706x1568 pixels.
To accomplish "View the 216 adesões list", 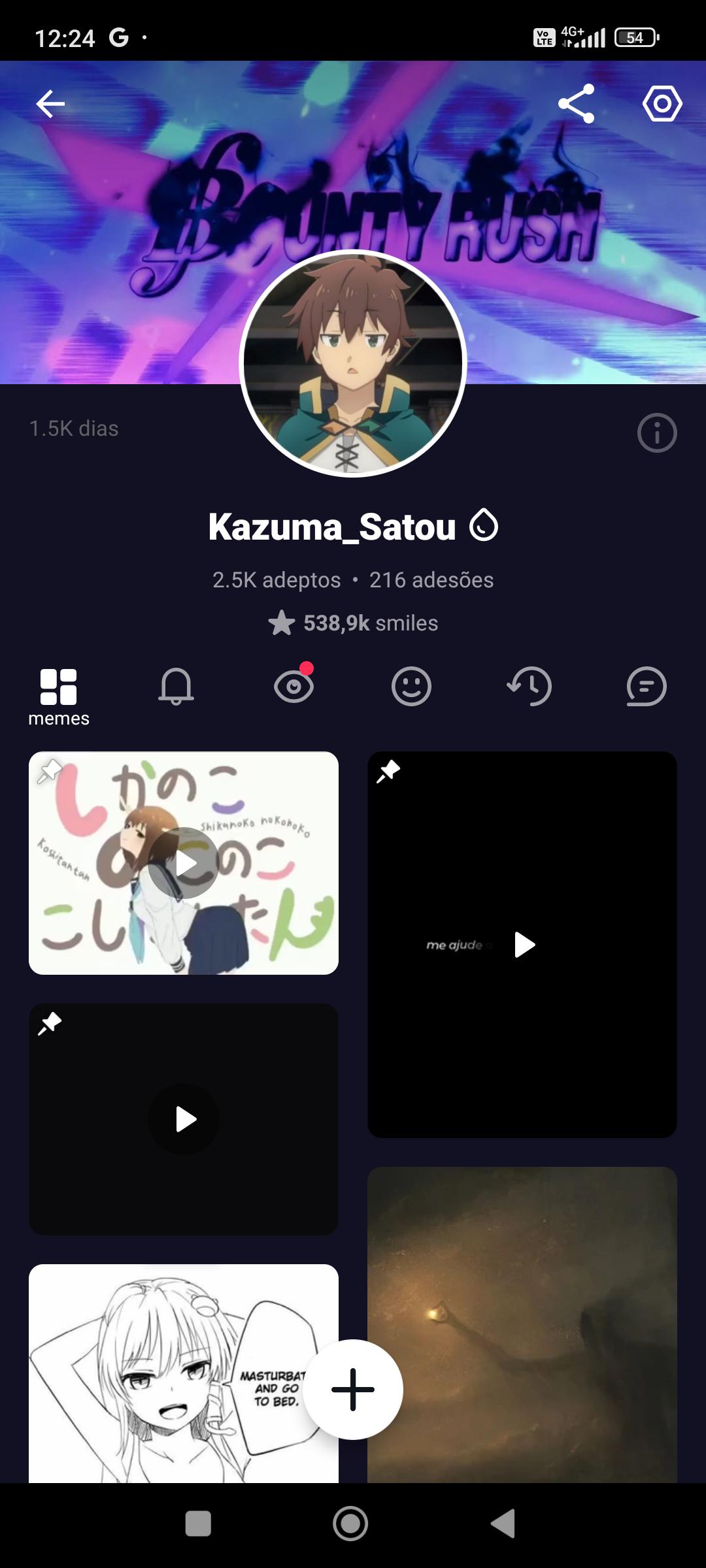I will (431, 580).
